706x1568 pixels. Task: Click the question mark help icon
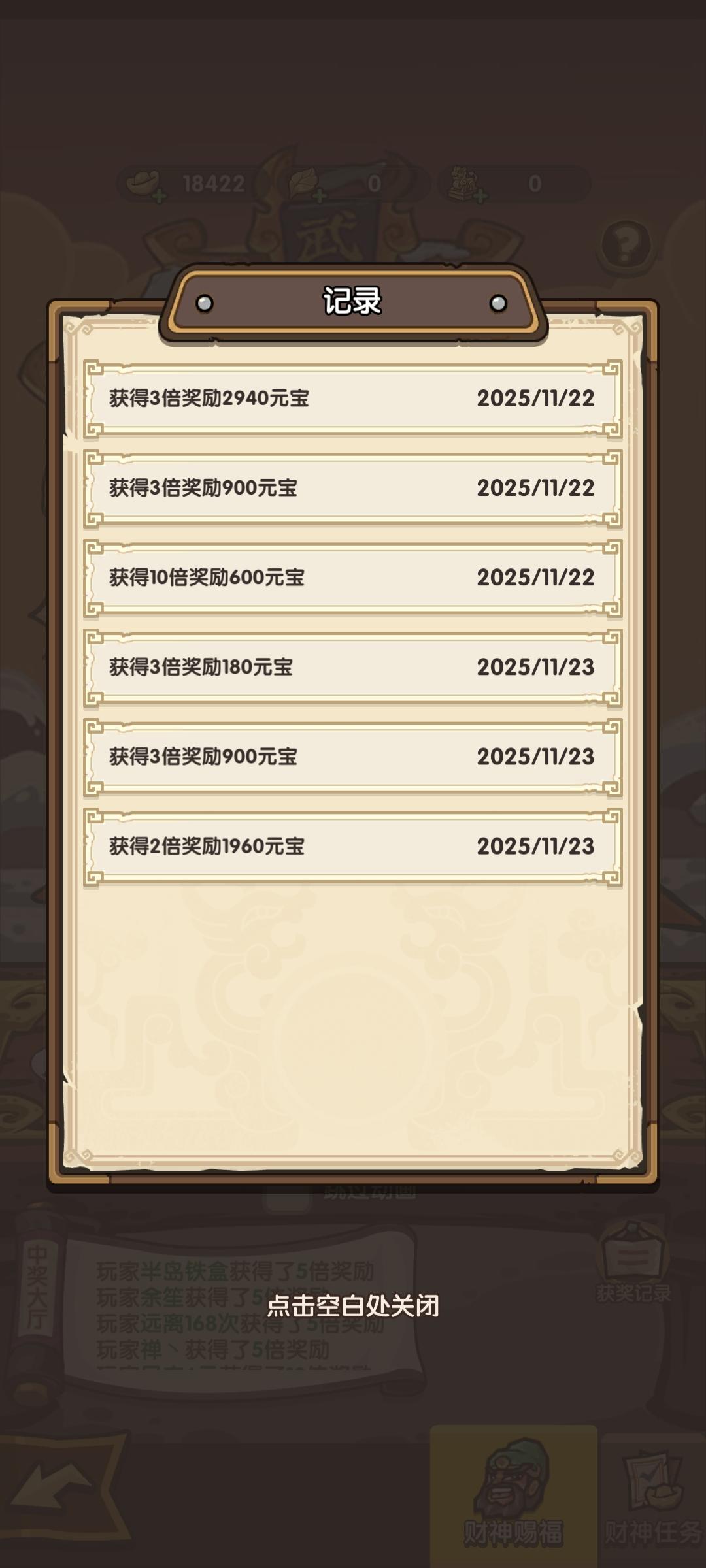(x=627, y=245)
